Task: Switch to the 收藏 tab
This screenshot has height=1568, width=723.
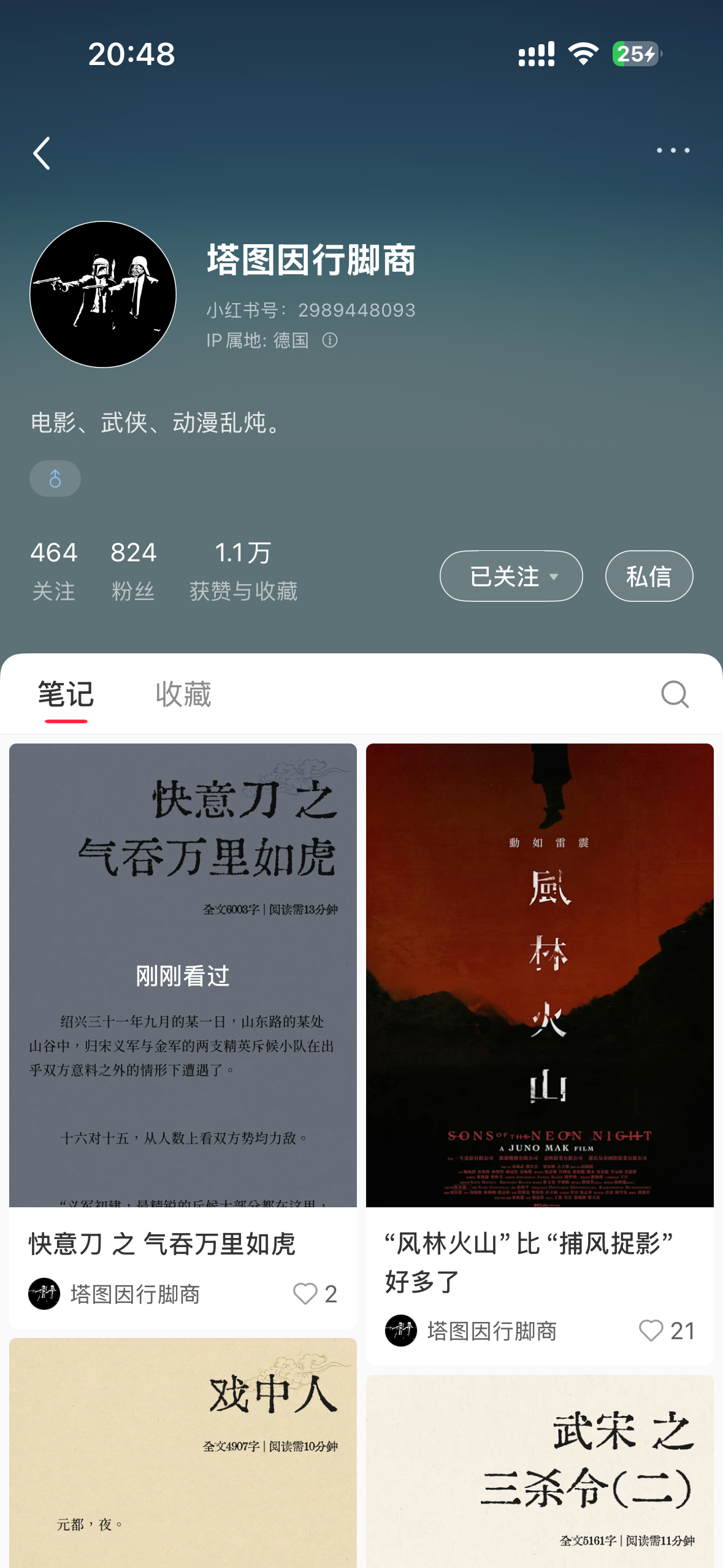Action: point(183,694)
